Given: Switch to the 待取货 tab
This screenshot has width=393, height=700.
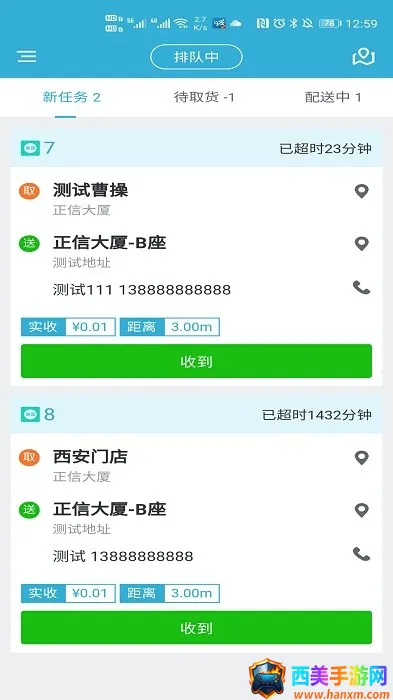Looking at the screenshot, I should (204, 97).
